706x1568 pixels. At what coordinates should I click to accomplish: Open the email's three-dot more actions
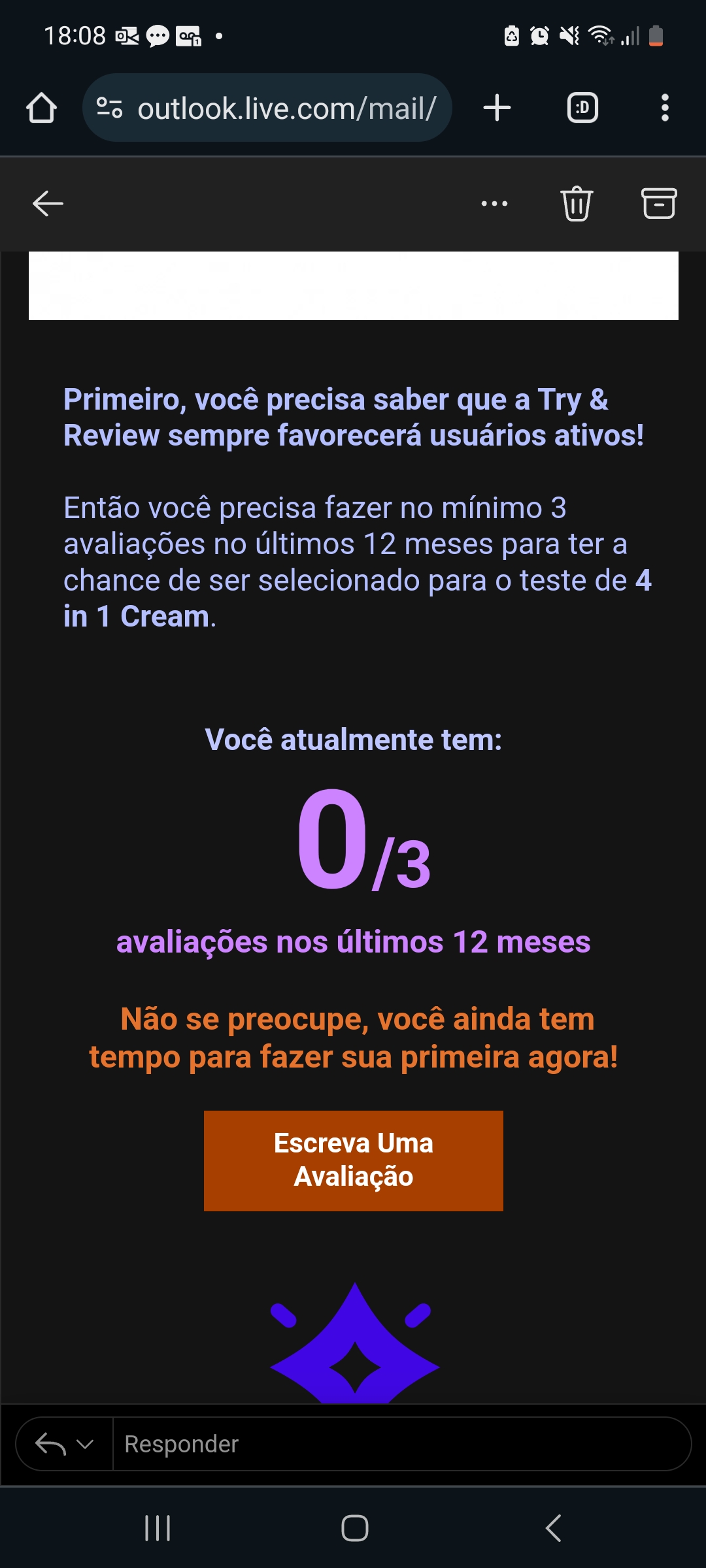pyautogui.click(x=494, y=204)
